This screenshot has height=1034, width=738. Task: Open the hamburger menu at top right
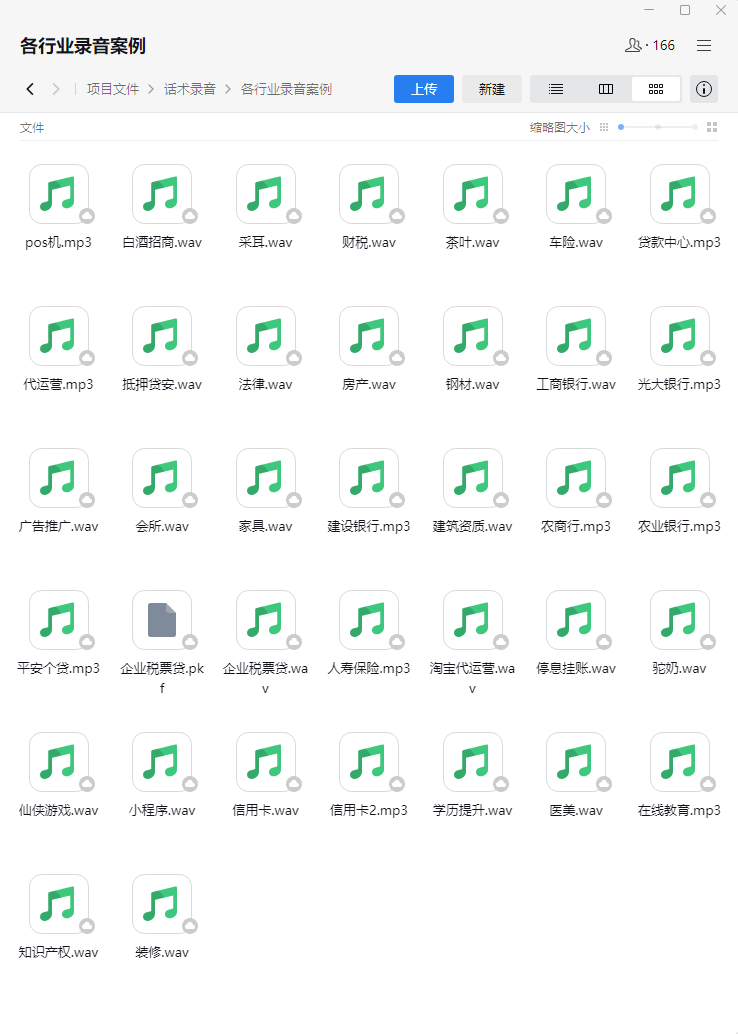pyautogui.click(x=704, y=46)
